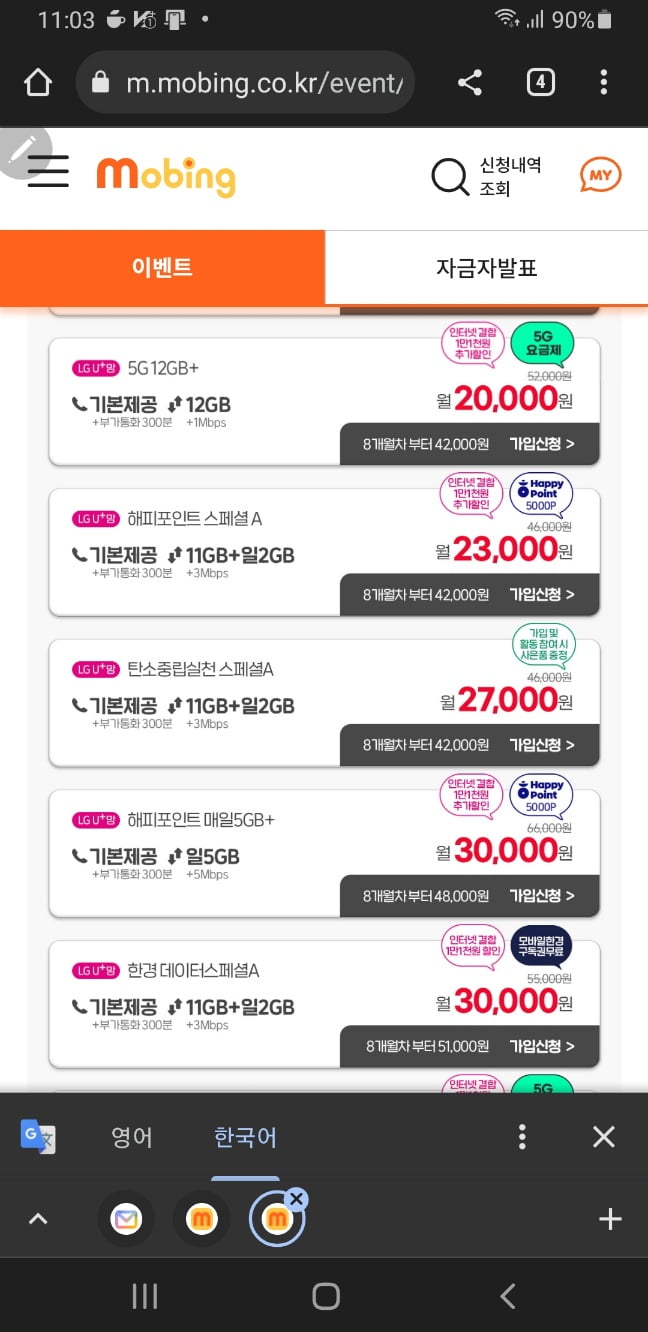This screenshot has height=1332, width=648.
Task: Switch to the 이벤트 tab
Action: 162,267
